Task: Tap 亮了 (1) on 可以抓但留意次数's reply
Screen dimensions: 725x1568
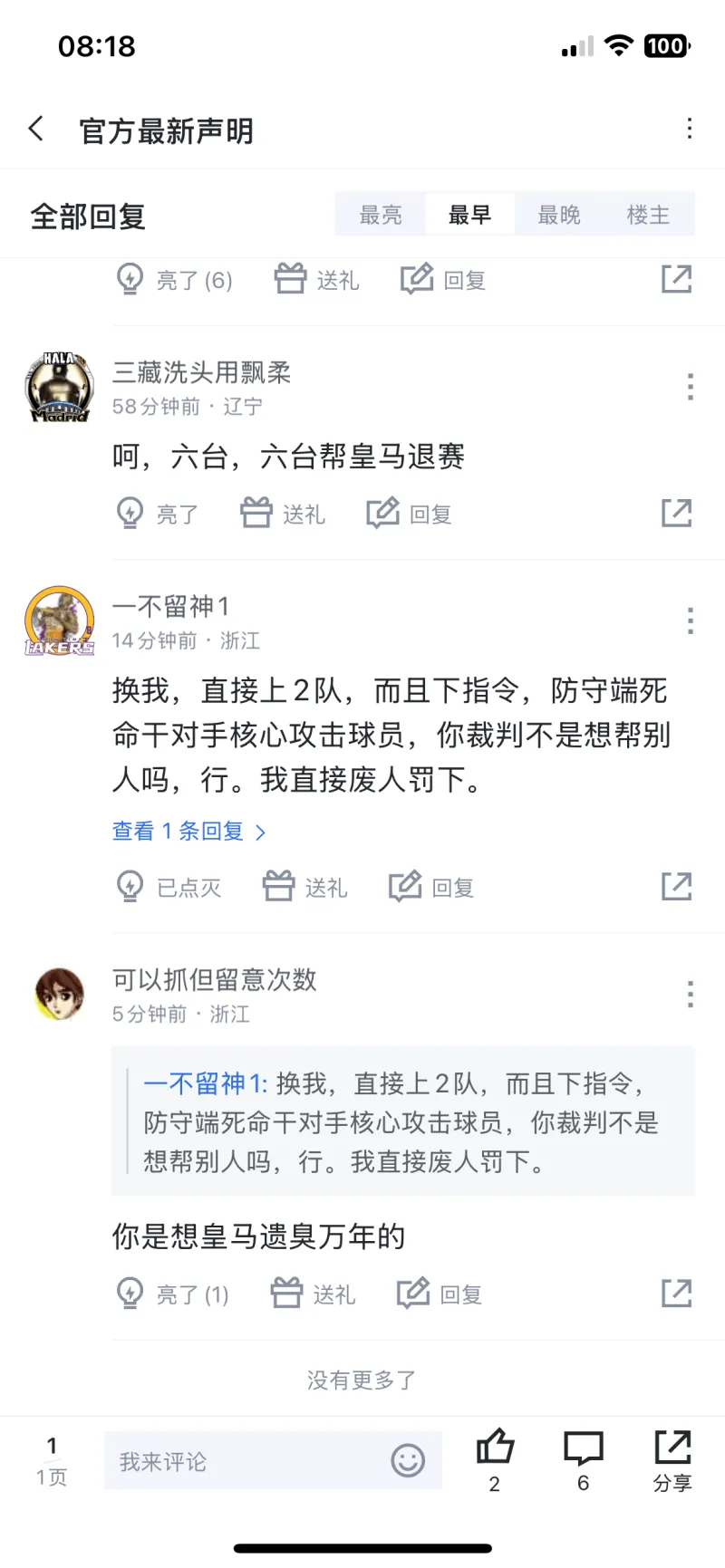Action: point(172,1294)
